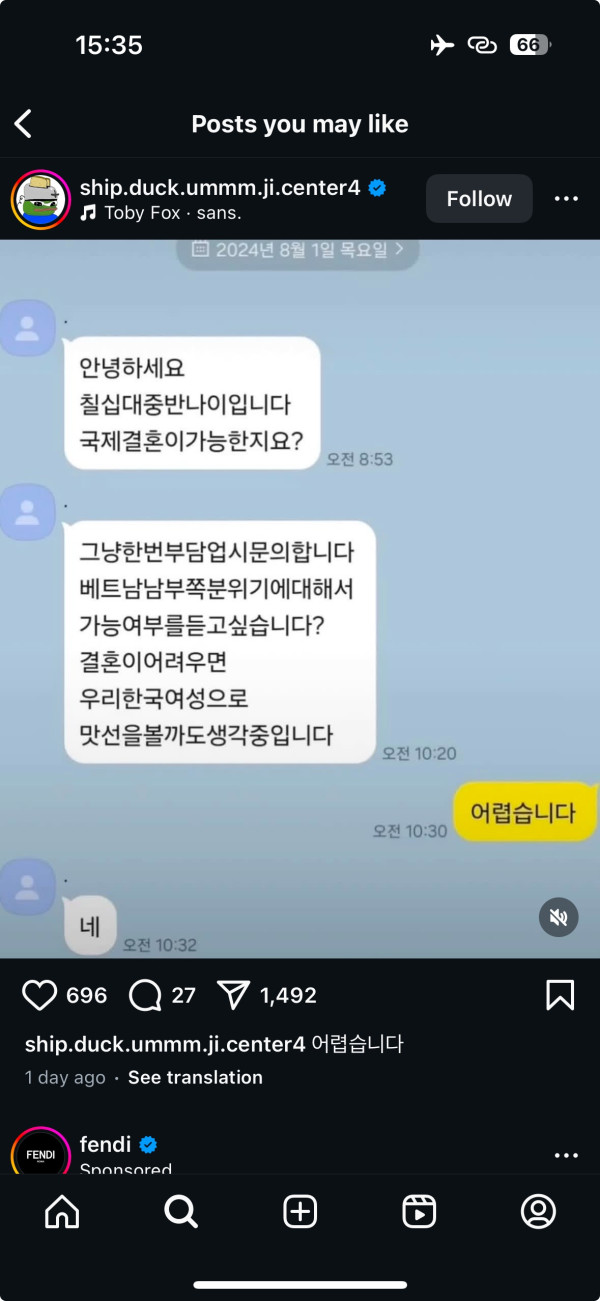Create a new post
Image resolution: width=600 pixels, height=1301 pixels.
coord(300,1212)
